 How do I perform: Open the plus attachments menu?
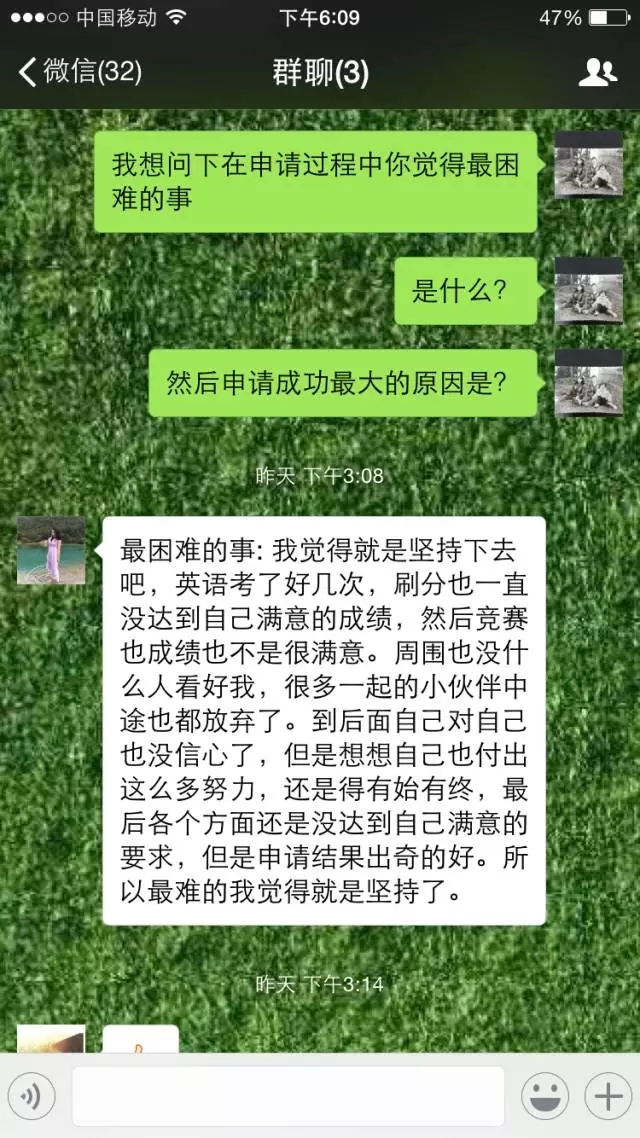607,1097
